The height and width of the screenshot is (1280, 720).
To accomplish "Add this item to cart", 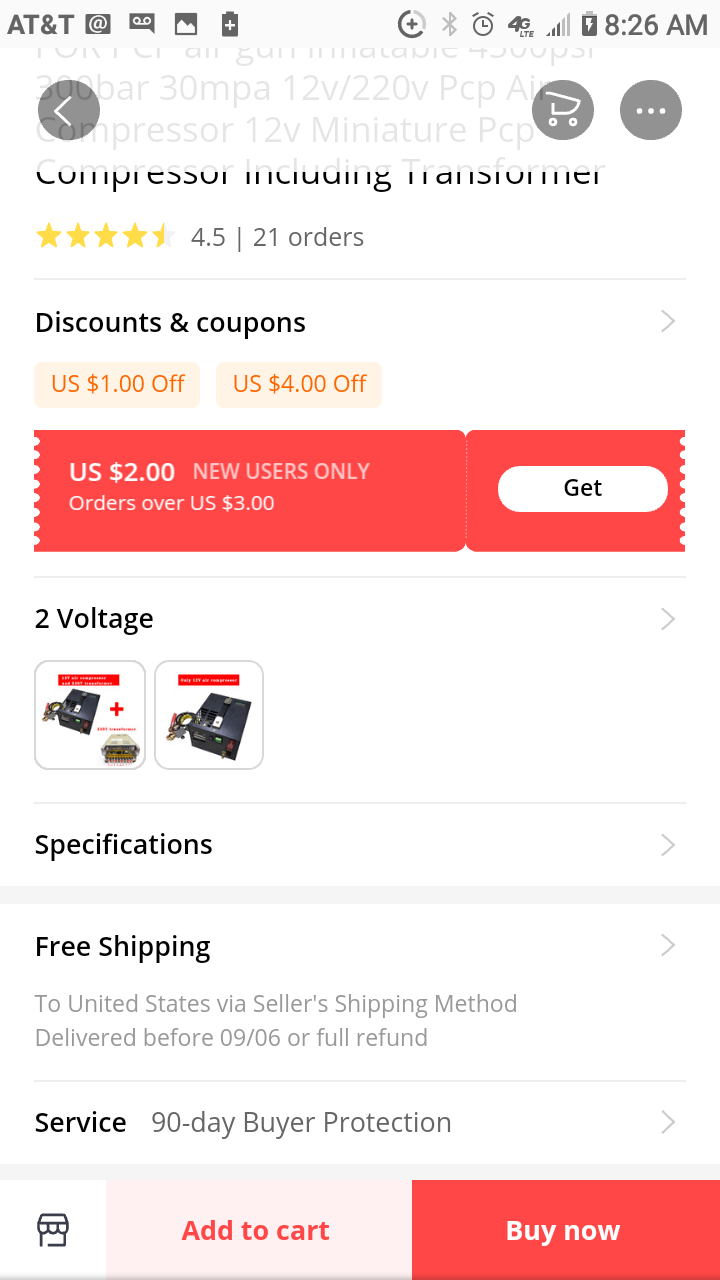I will [256, 1230].
